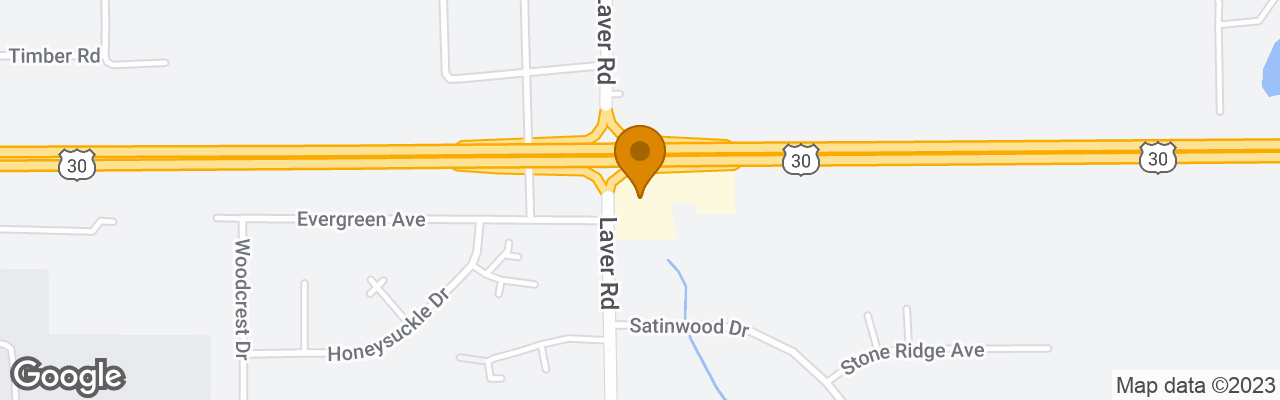This screenshot has height=400, width=1280.
Task: Tap the orange location pin on Laver Rd
Action: click(639, 156)
